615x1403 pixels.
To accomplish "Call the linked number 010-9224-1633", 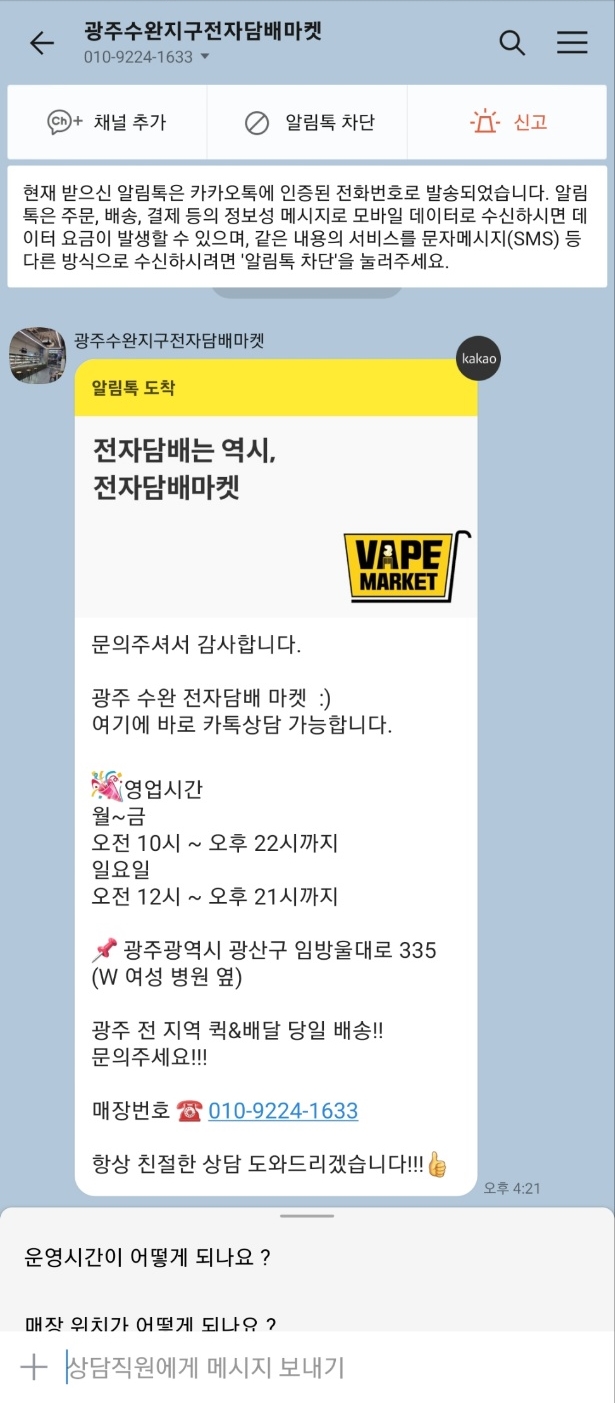I will tap(283, 1110).
